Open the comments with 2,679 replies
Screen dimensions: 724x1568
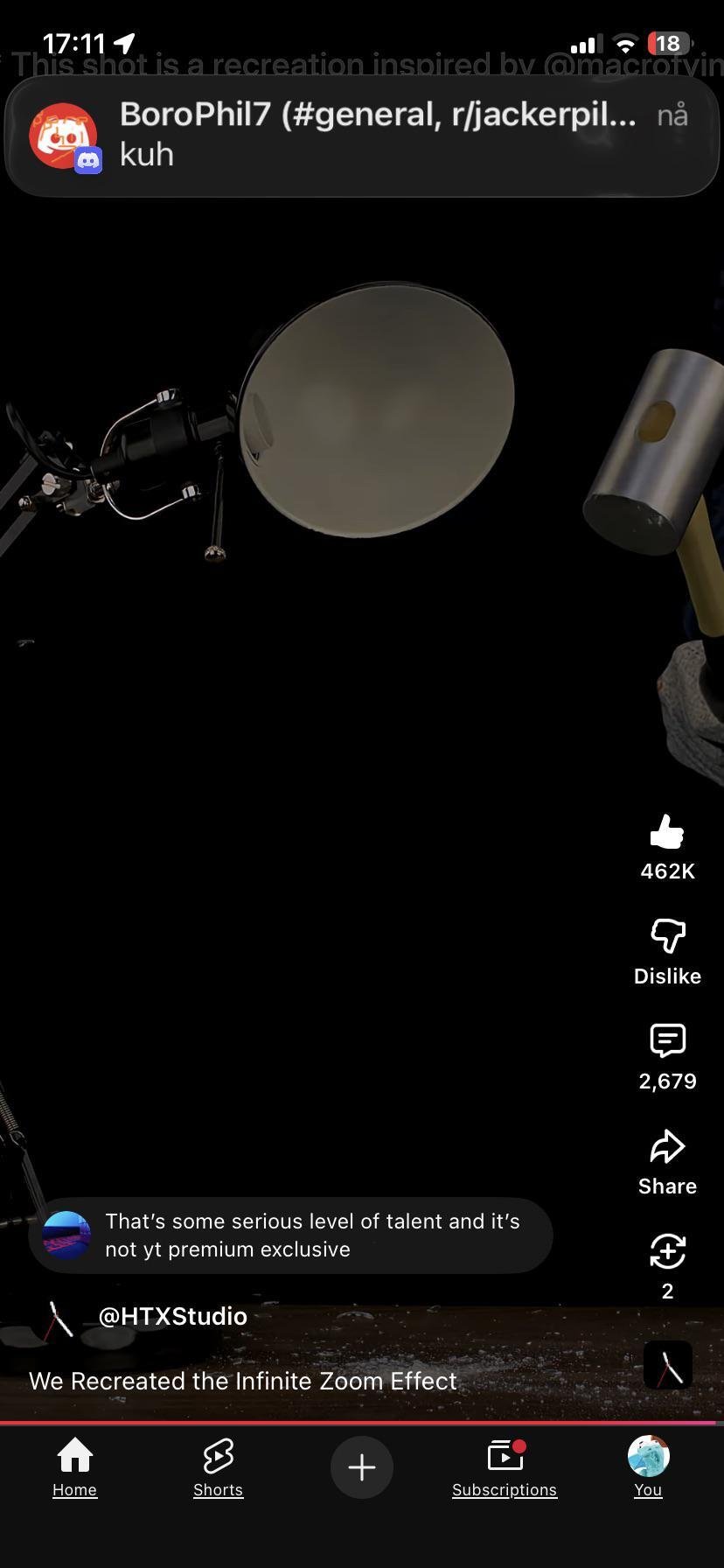[667, 1040]
